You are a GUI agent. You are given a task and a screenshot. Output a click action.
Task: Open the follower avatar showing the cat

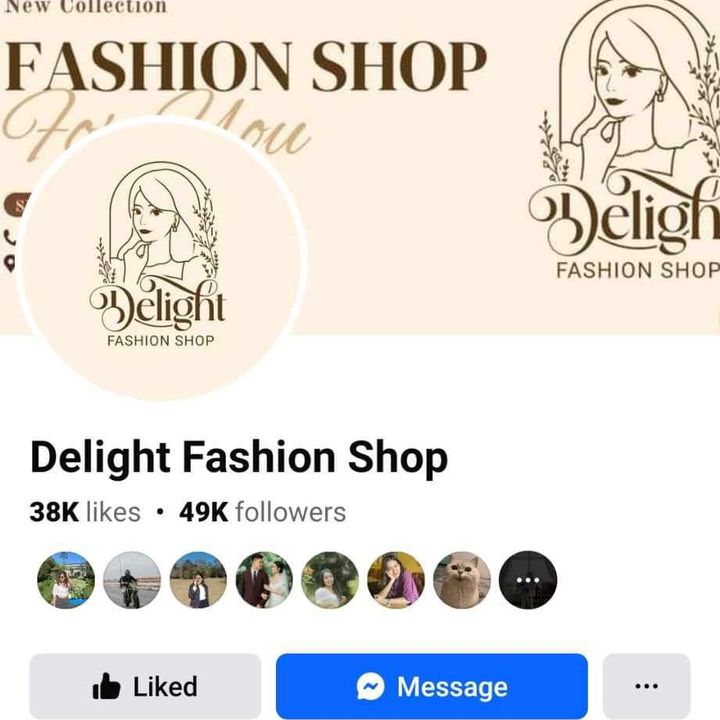[462, 581]
